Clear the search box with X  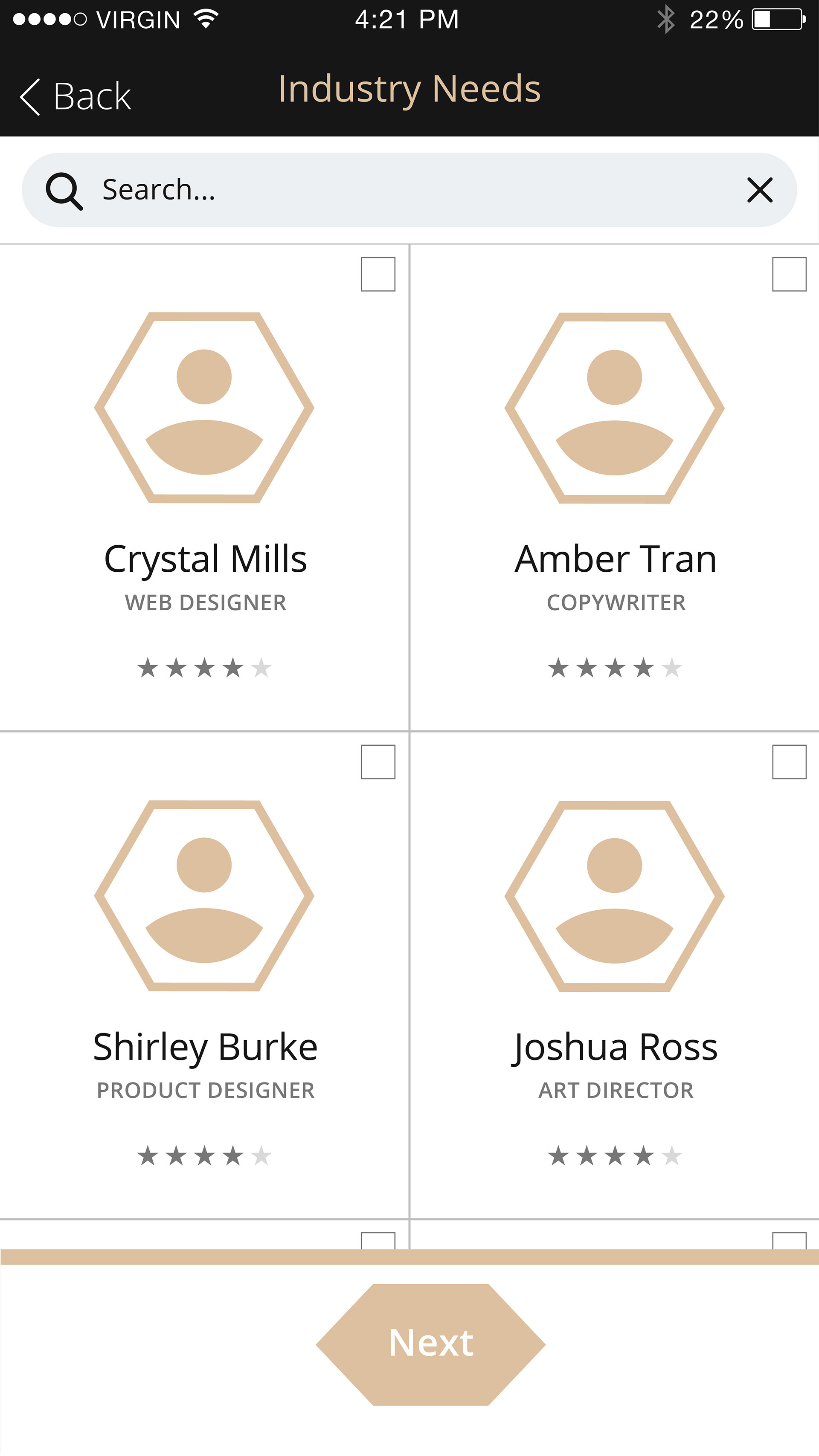[760, 190]
